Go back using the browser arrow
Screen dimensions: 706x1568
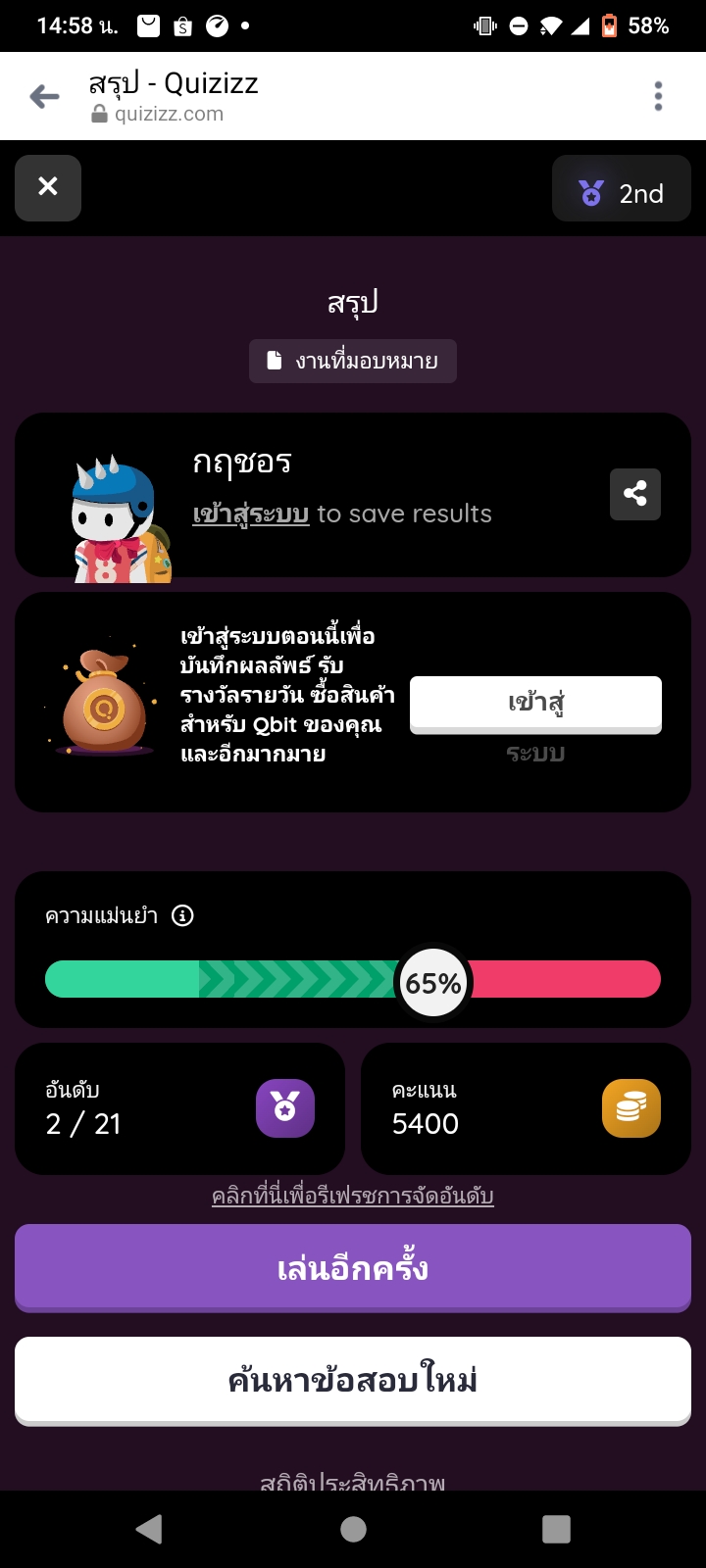click(x=44, y=96)
